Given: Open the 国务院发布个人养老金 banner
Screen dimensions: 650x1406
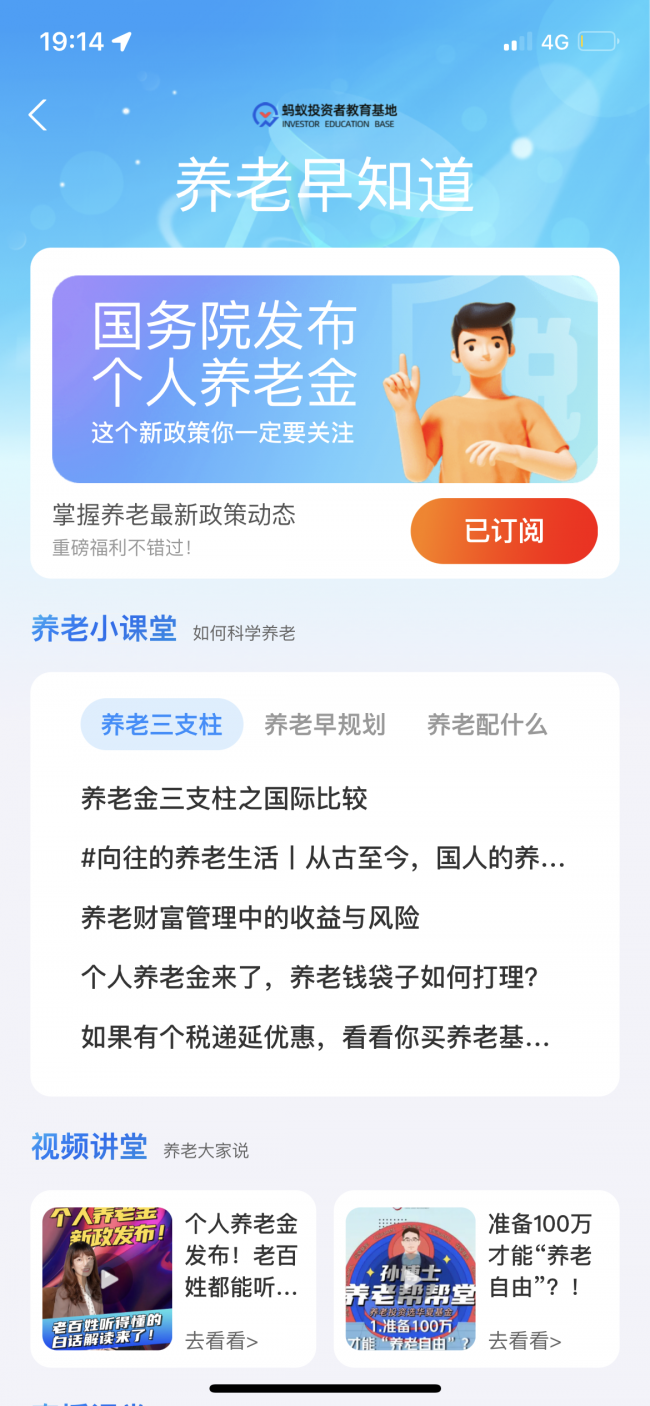Looking at the screenshot, I should point(324,379).
